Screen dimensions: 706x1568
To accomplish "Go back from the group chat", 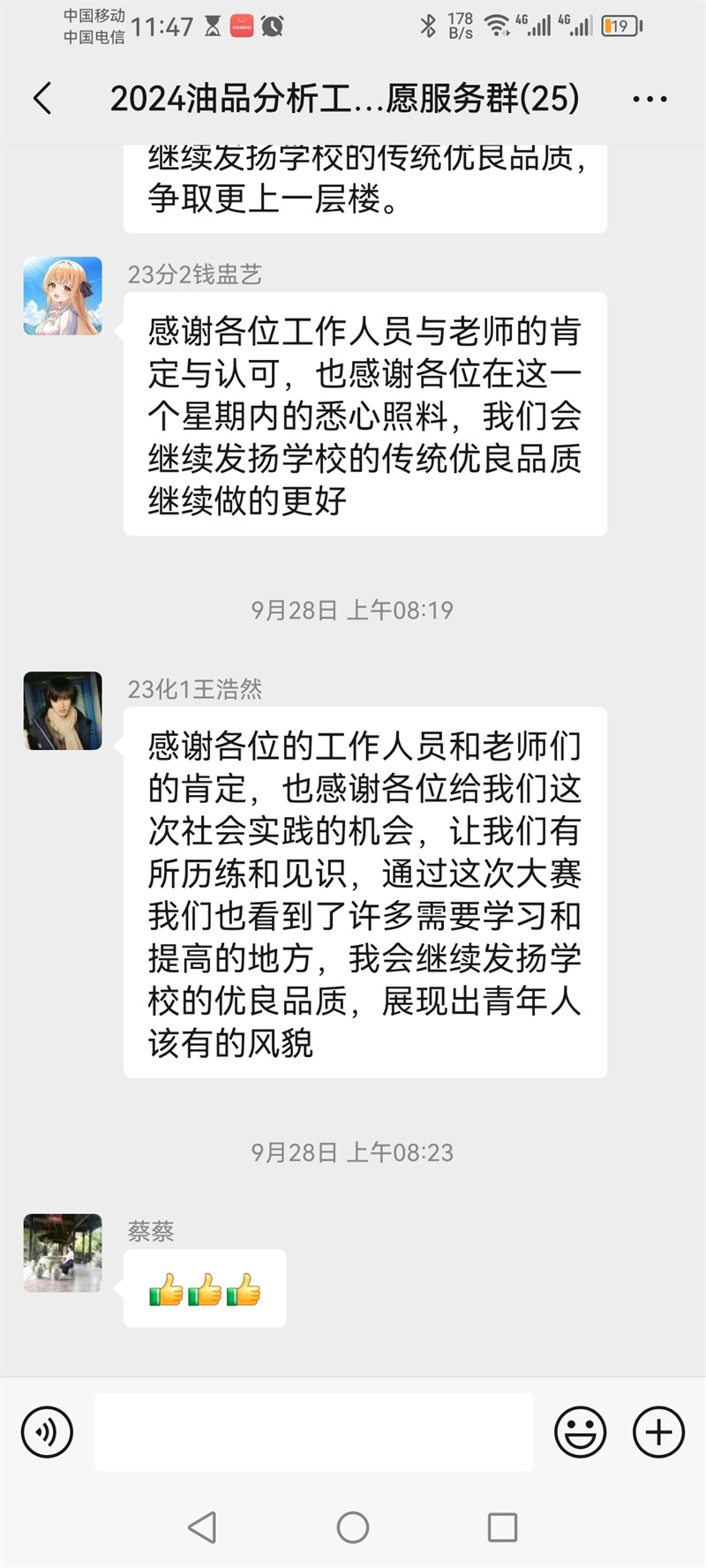I will point(42,98).
